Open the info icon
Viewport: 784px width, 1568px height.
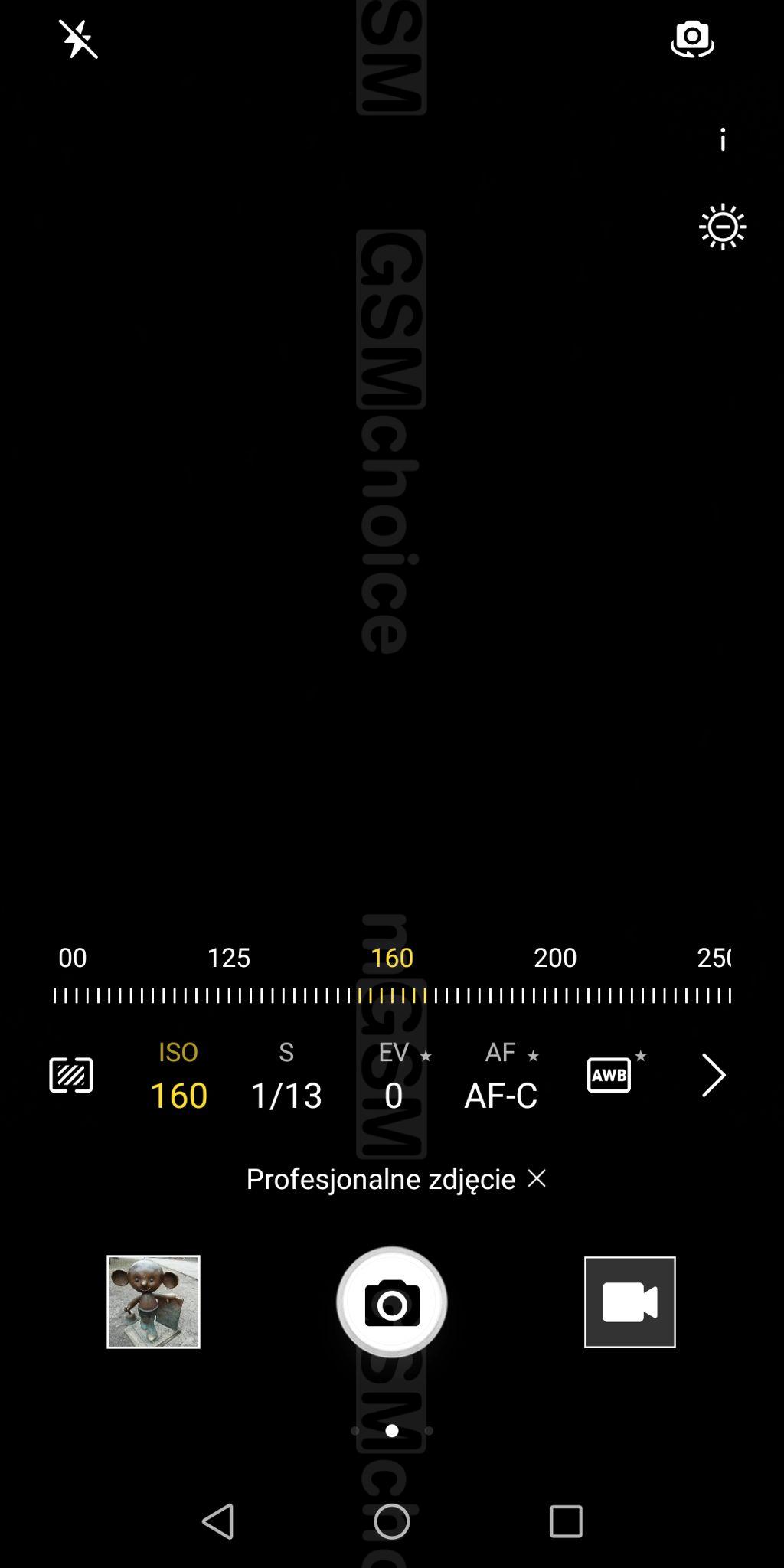point(723,139)
